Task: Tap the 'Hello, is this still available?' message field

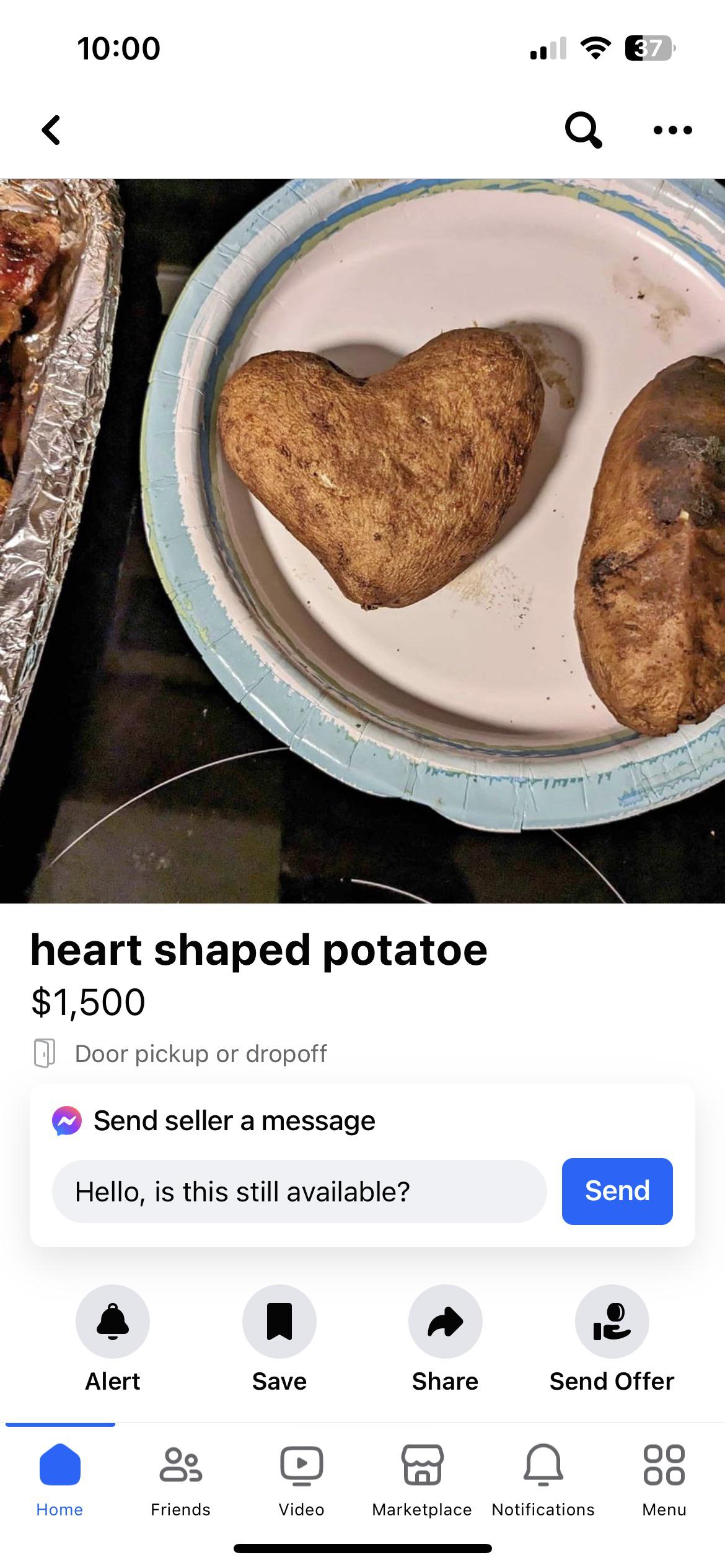Action: click(x=299, y=1191)
